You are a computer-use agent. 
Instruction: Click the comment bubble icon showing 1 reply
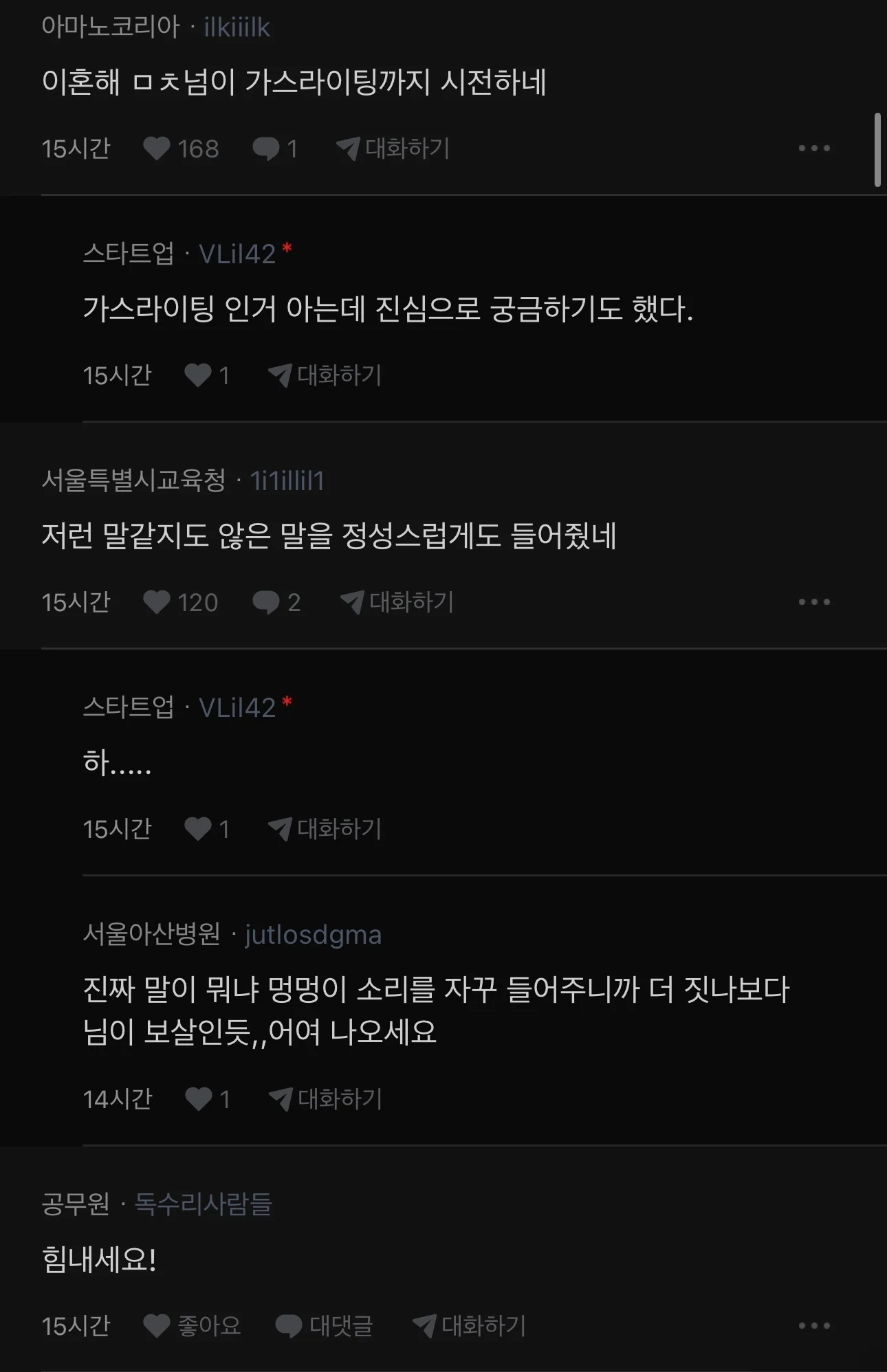point(267,148)
